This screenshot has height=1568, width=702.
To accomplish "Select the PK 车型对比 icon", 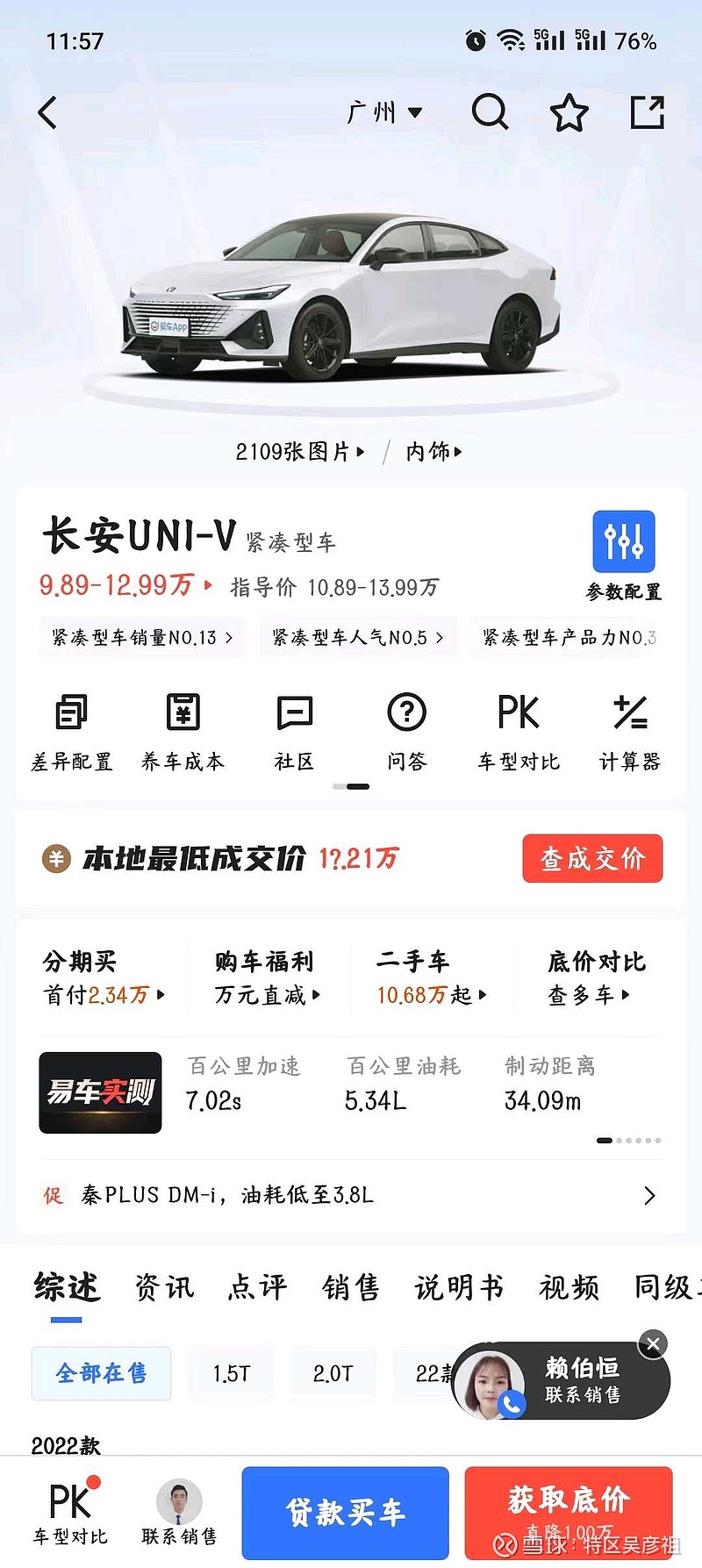I will [x=518, y=728].
